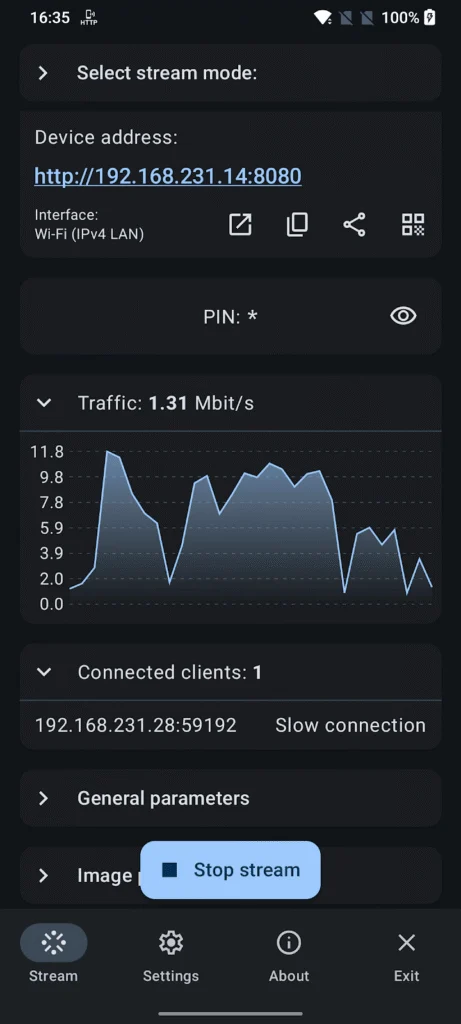Expand the Image parameters section
This screenshot has height=1024, width=461.
click(x=80, y=875)
